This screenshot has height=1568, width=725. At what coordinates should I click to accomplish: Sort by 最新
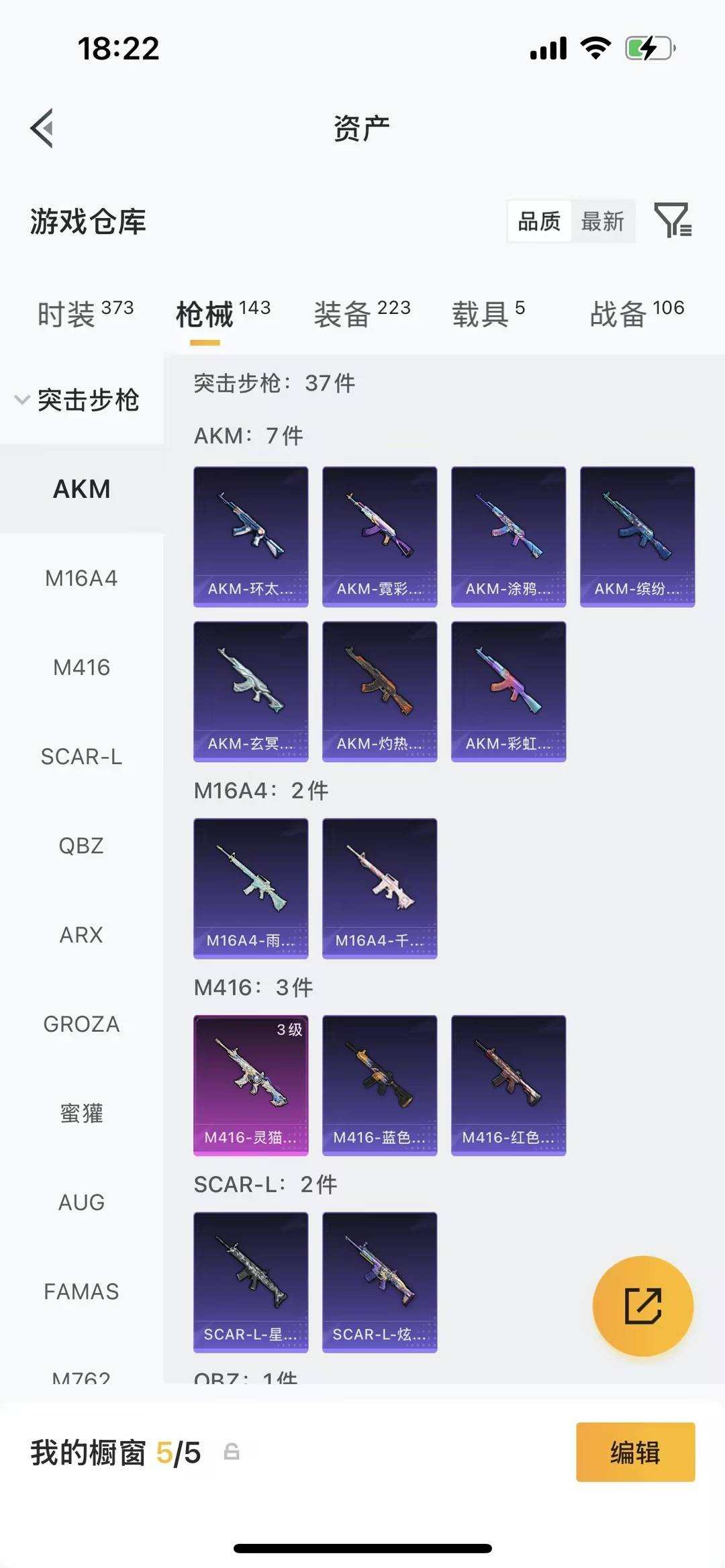point(602,221)
